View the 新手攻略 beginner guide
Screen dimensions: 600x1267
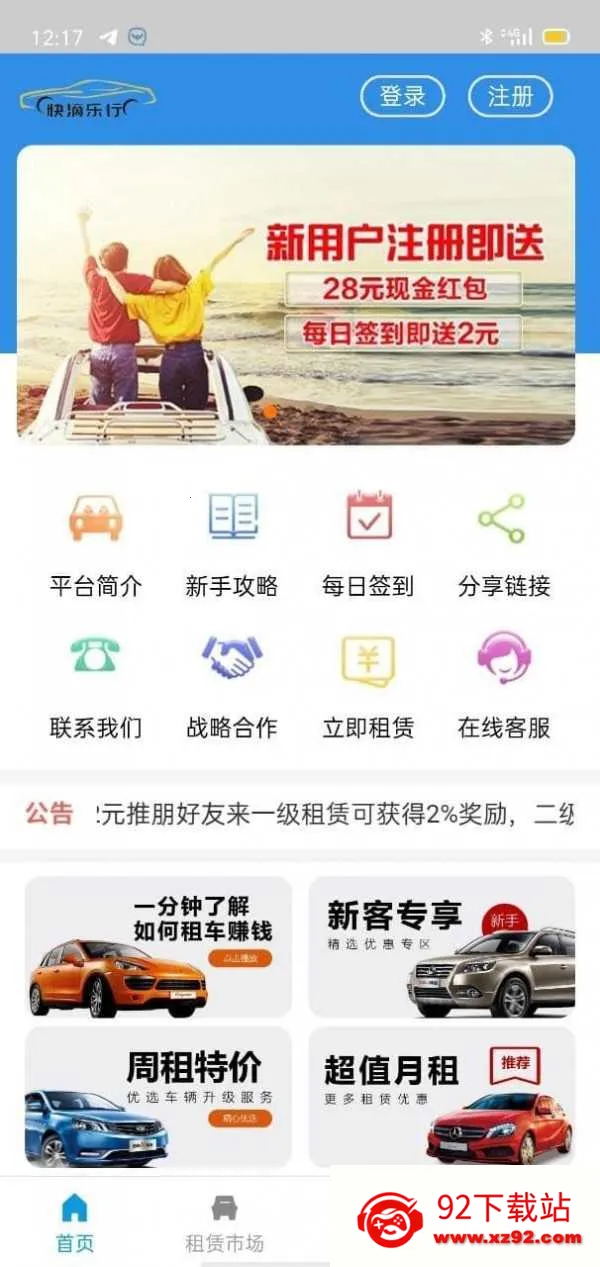coord(232,545)
